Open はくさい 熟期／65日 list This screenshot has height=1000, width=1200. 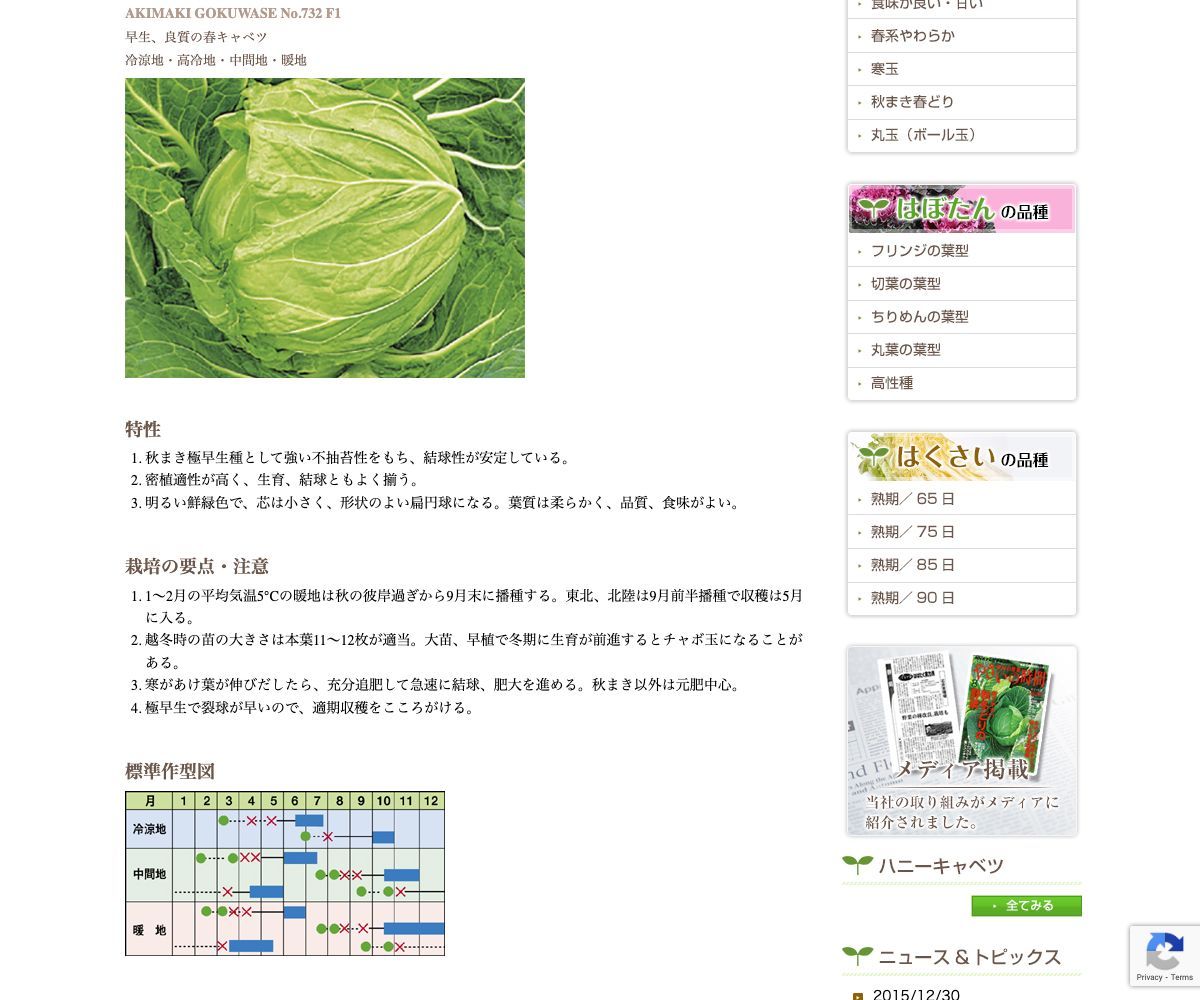(x=912, y=499)
